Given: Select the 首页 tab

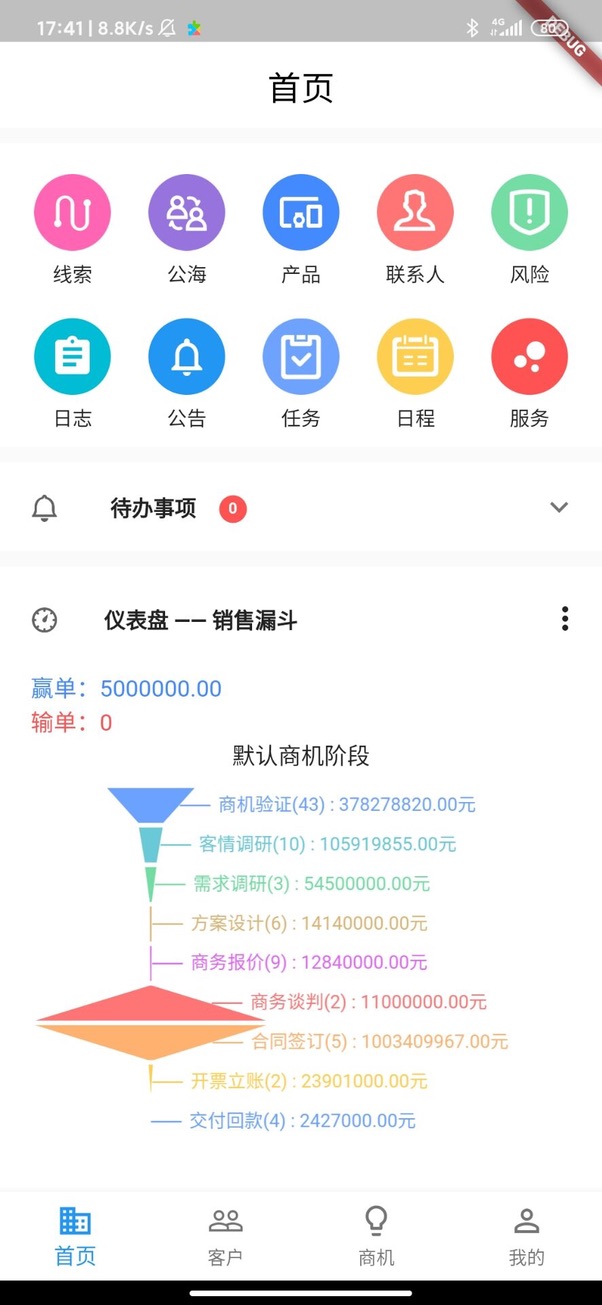Looking at the screenshot, I should (x=75, y=1236).
